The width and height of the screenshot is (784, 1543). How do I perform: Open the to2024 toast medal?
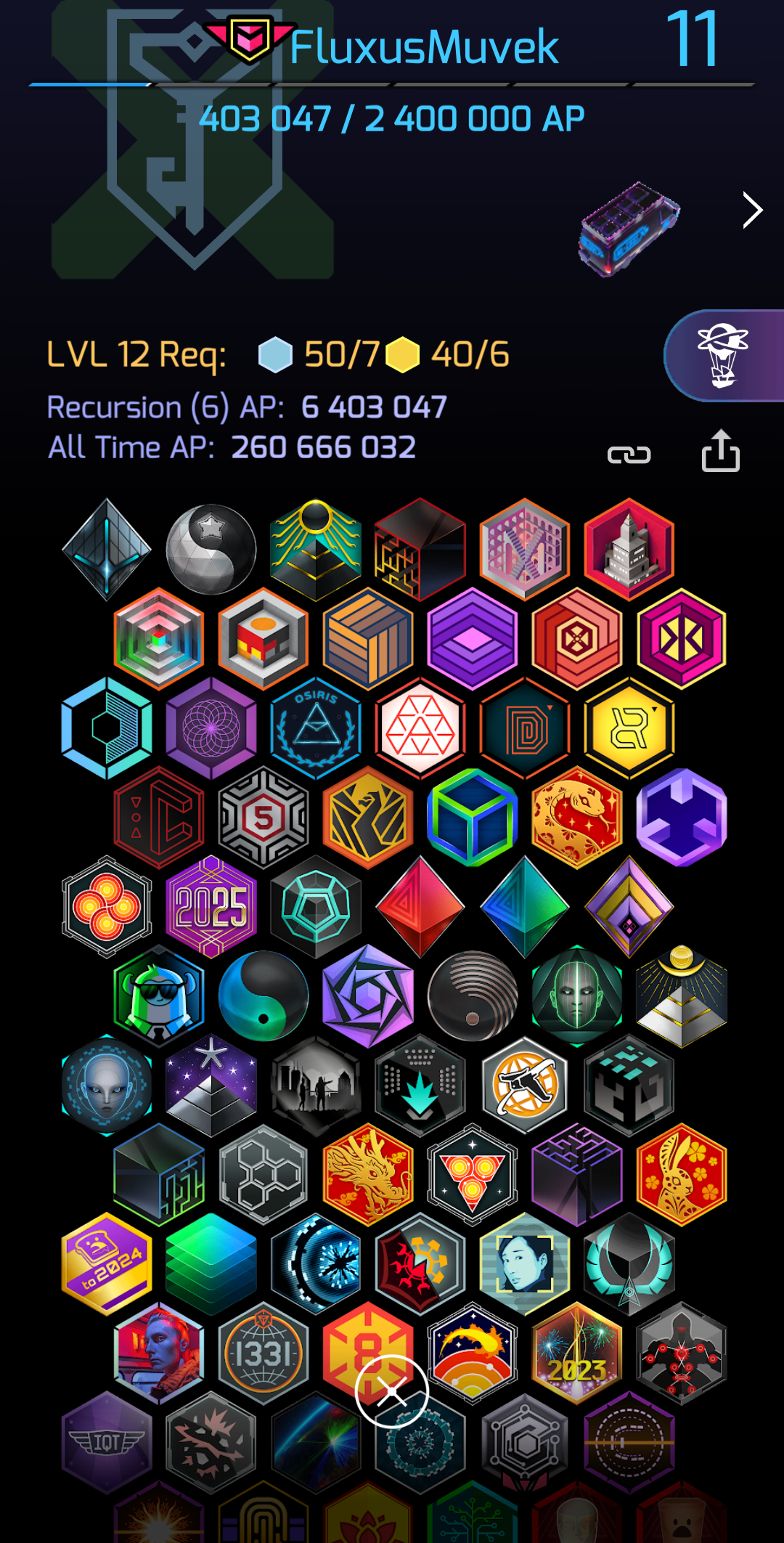point(107,1264)
